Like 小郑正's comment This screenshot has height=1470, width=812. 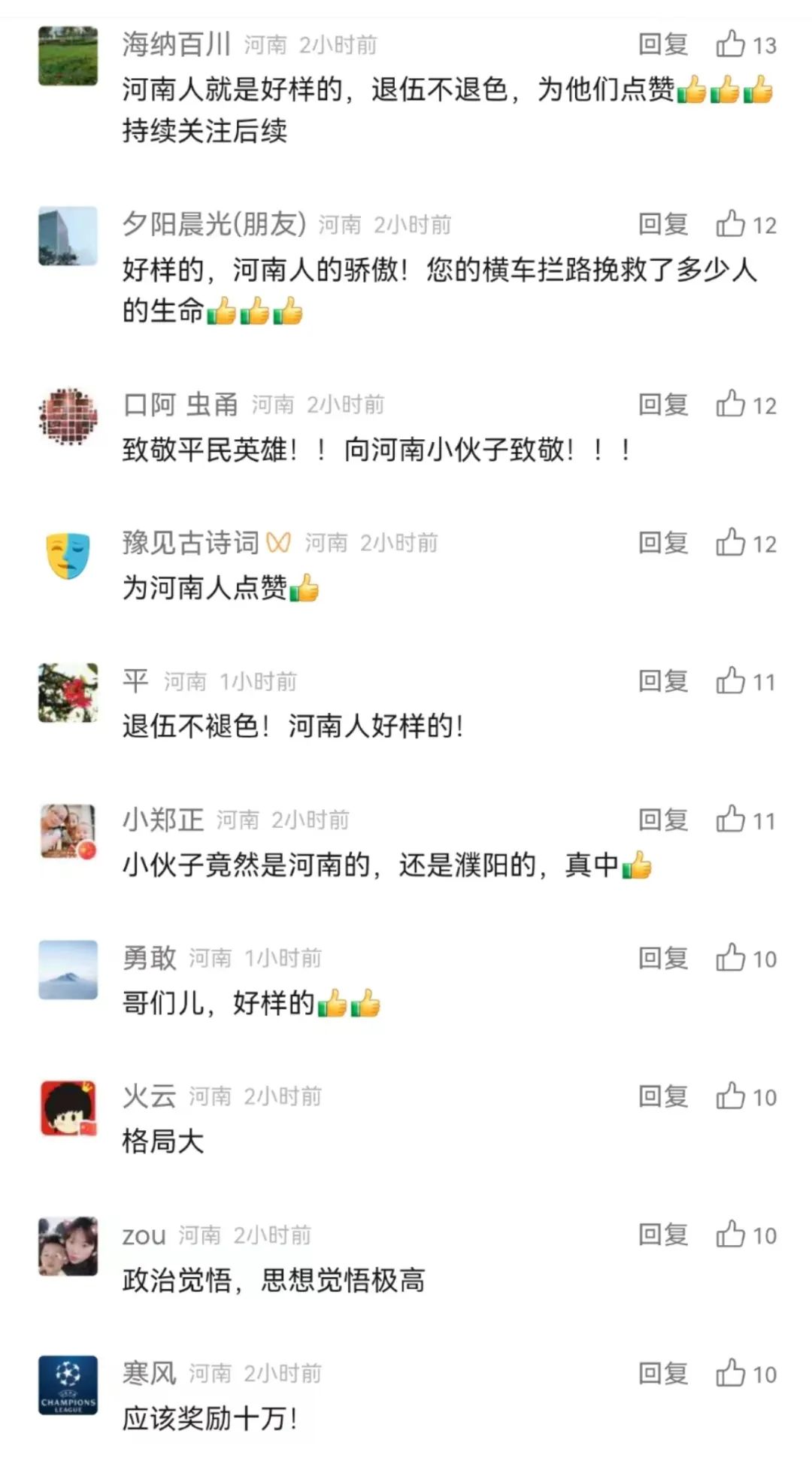tap(746, 820)
